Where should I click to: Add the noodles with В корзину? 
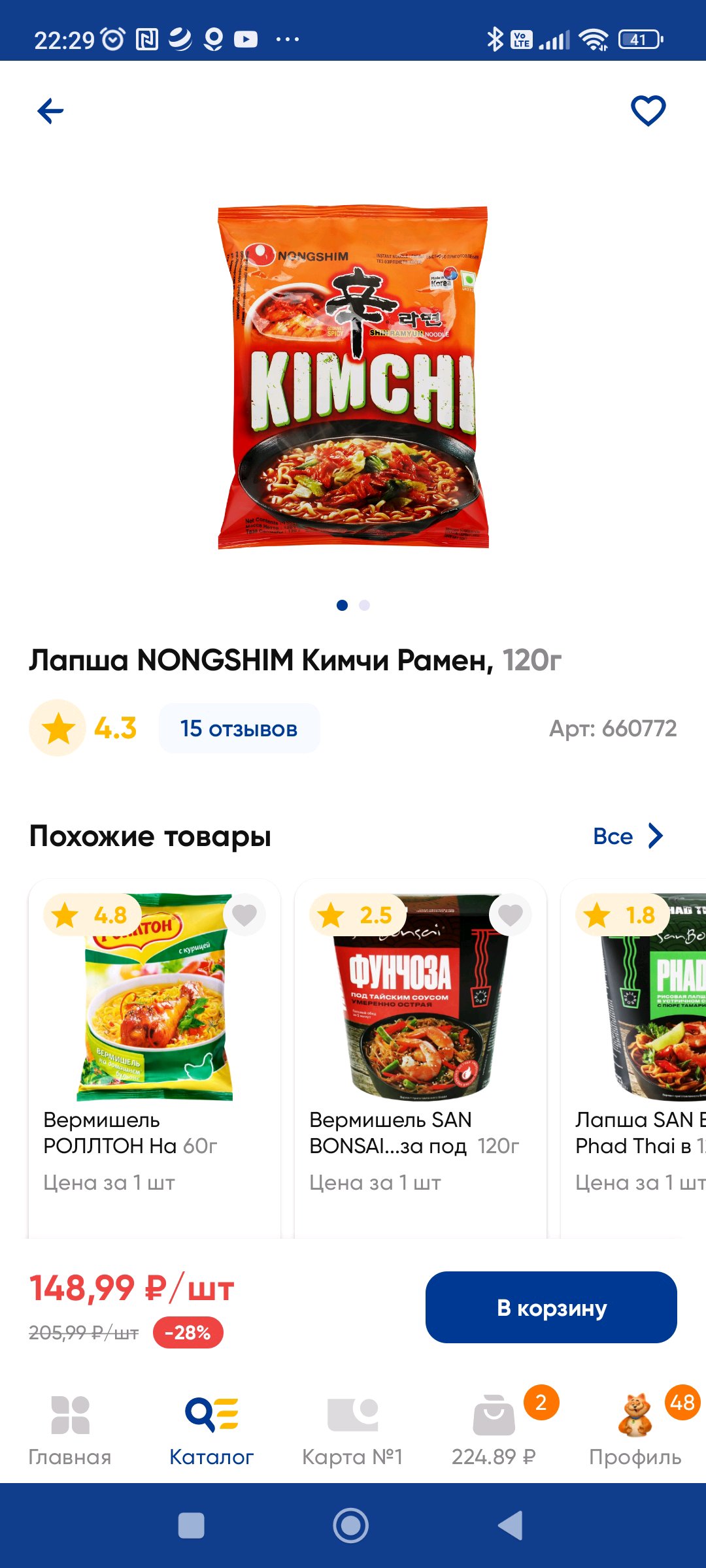[x=551, y=1307]
